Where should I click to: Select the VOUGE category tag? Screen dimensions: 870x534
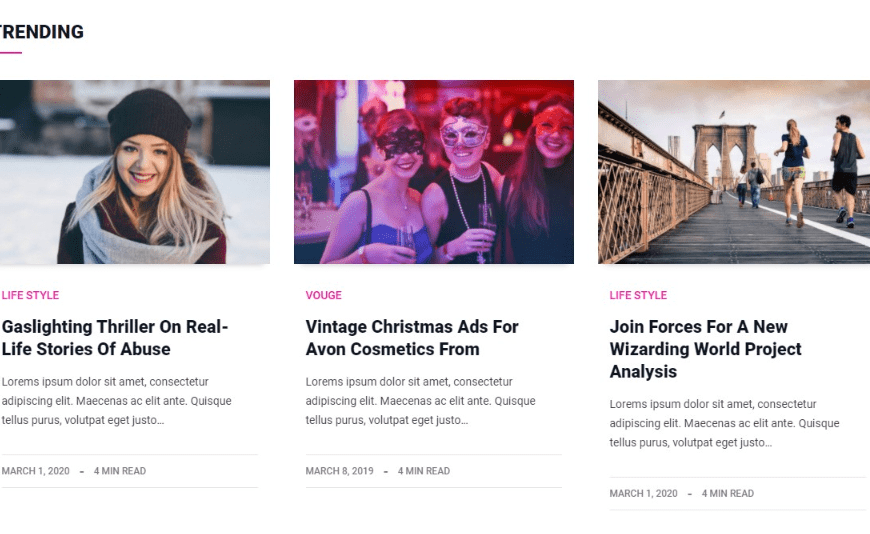[x=323, y=295]
